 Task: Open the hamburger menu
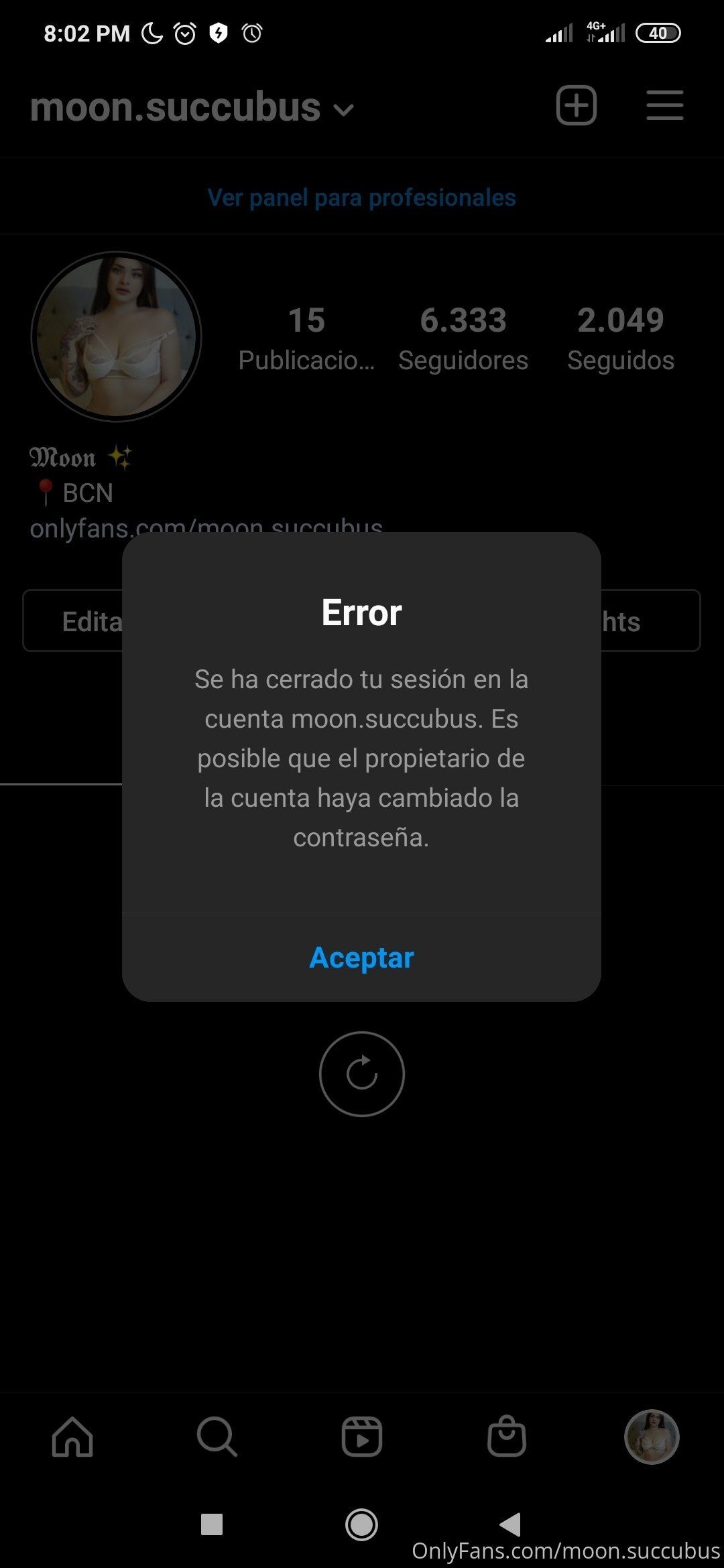coord(664,105)
